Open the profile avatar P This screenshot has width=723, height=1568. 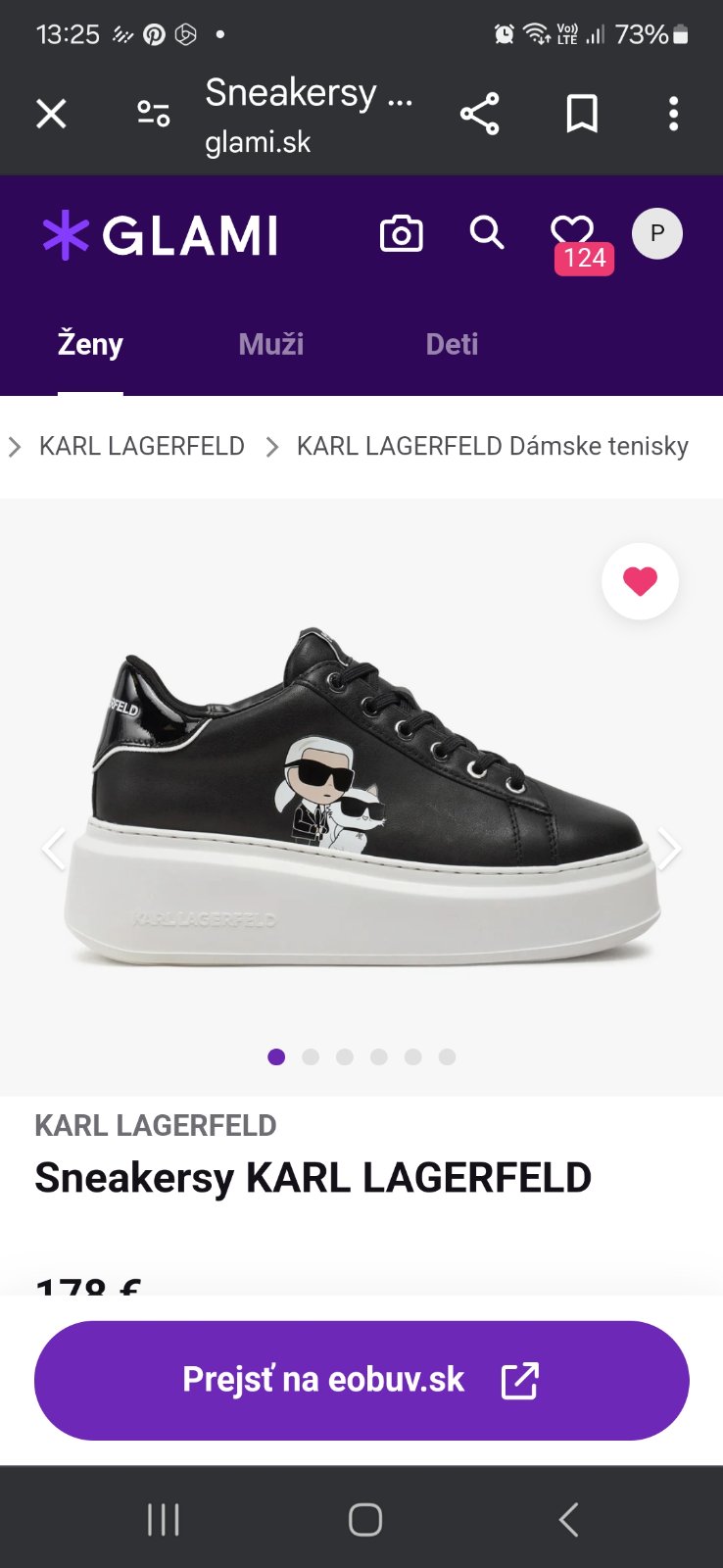coord(657,233)
